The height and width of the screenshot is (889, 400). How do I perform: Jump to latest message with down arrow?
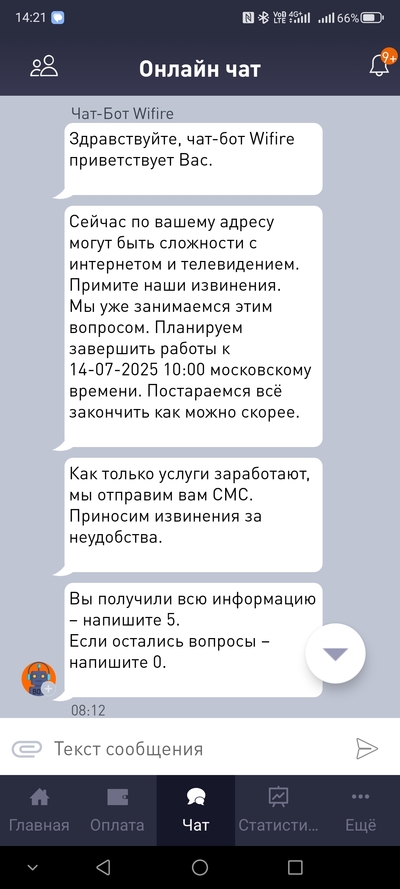(335, 654)
